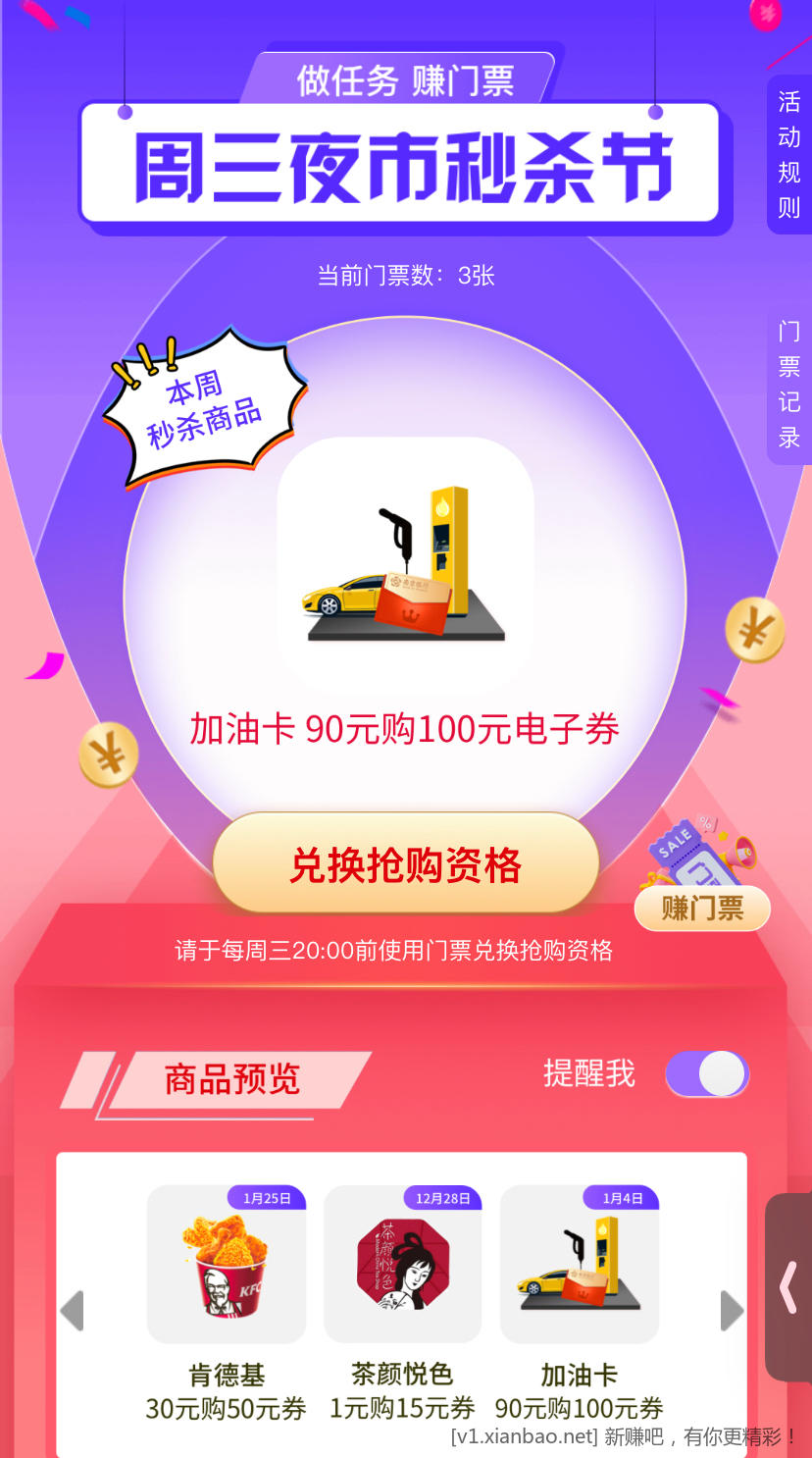Open this week's 加油卡 seckill product image
The width and height of the screenshot is (812, 1458).
(x=405, y=564)
